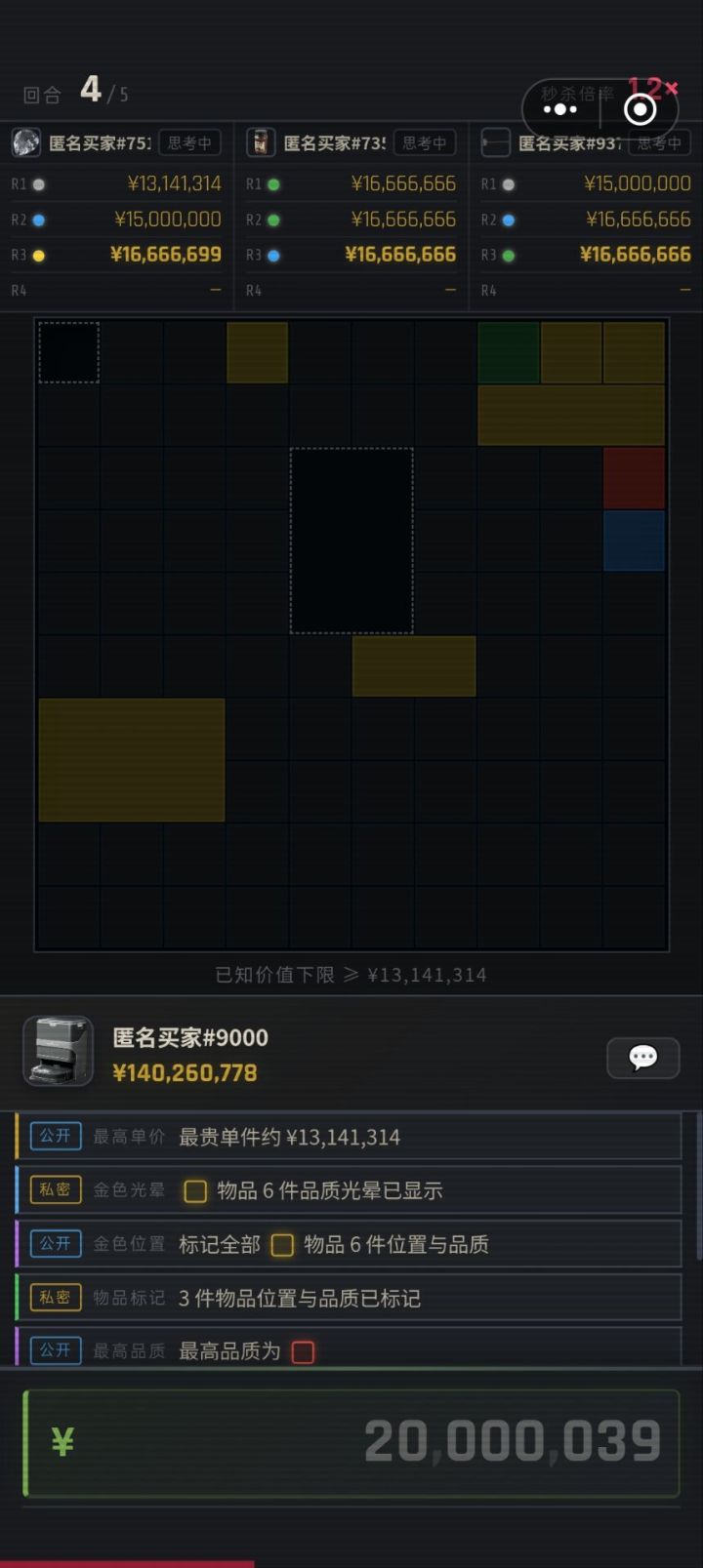Click buyer #735's 思考中 status tag
The image size is (703, 1568).
click(x=428, y=141)
